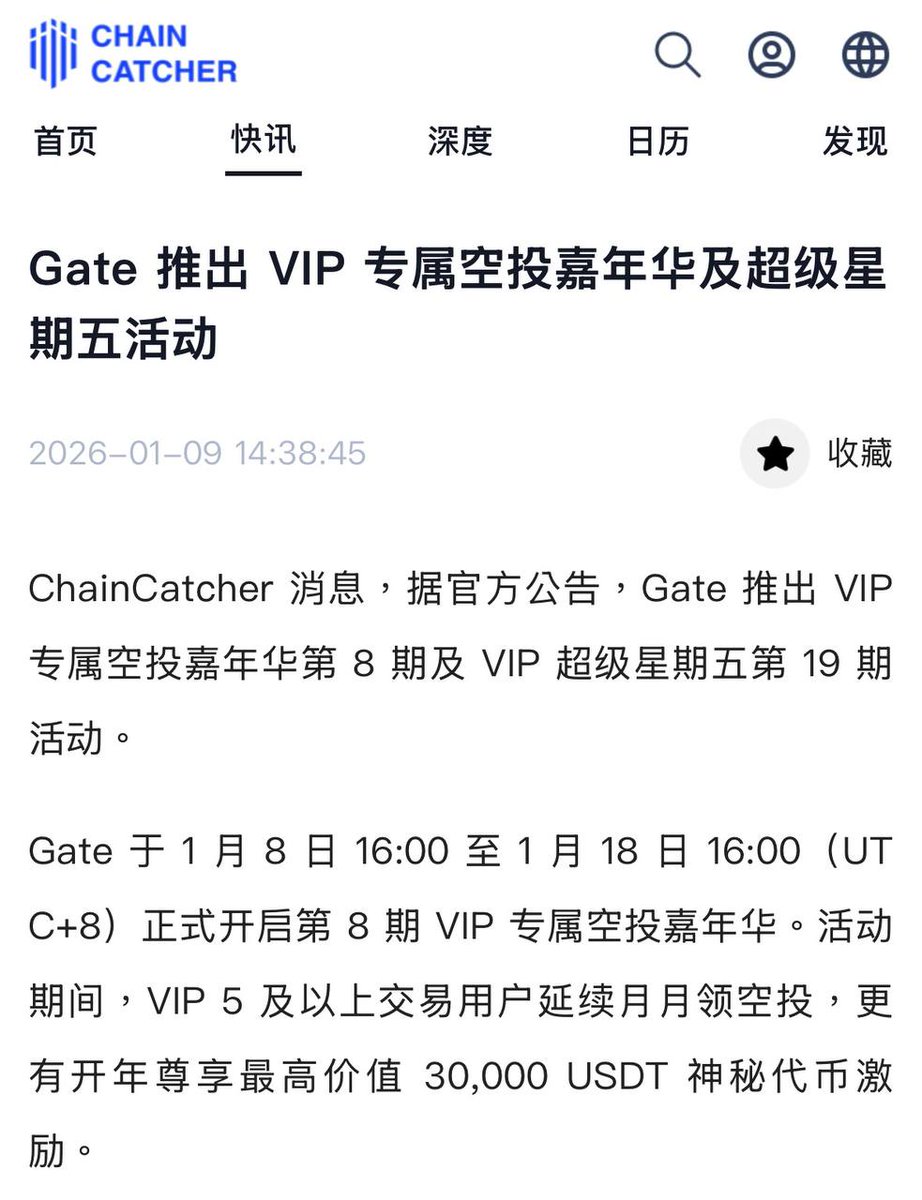Tap the ChainCatcher logo to go home
Image resolution: width=922 pixels, height=1200 pixels.
134,54
